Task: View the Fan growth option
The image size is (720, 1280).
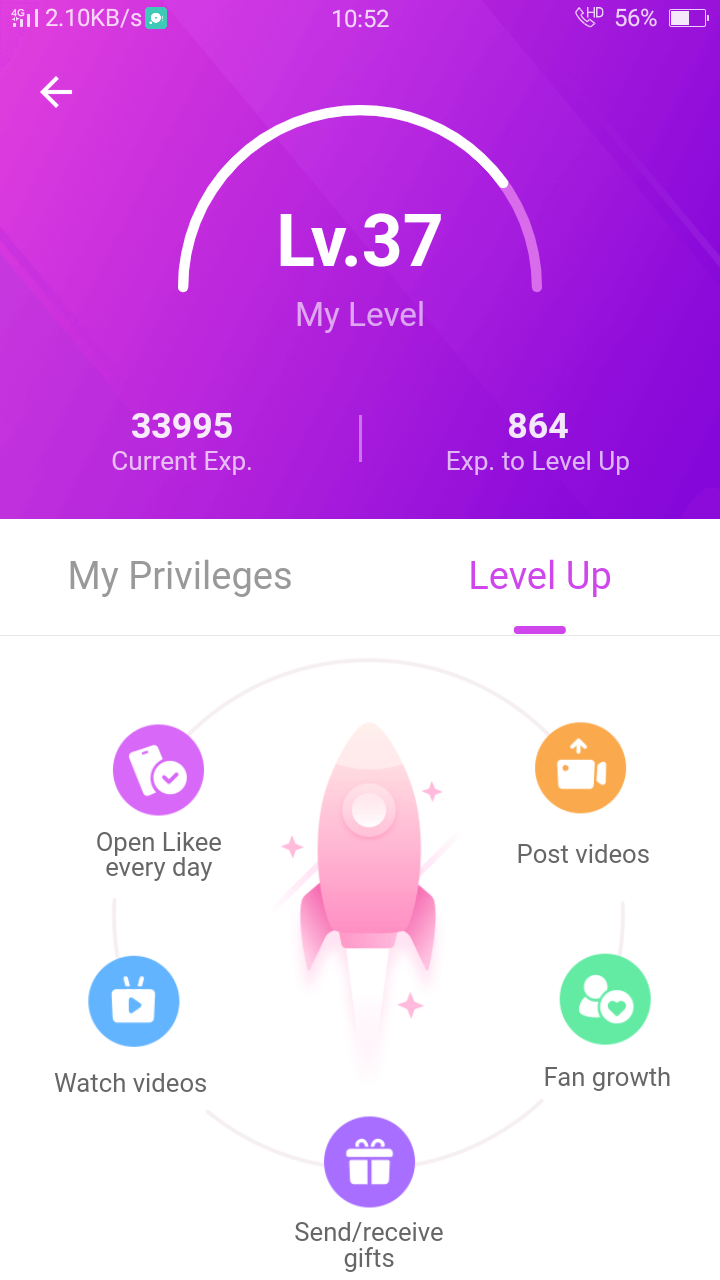Action: tap(605, 1000)
